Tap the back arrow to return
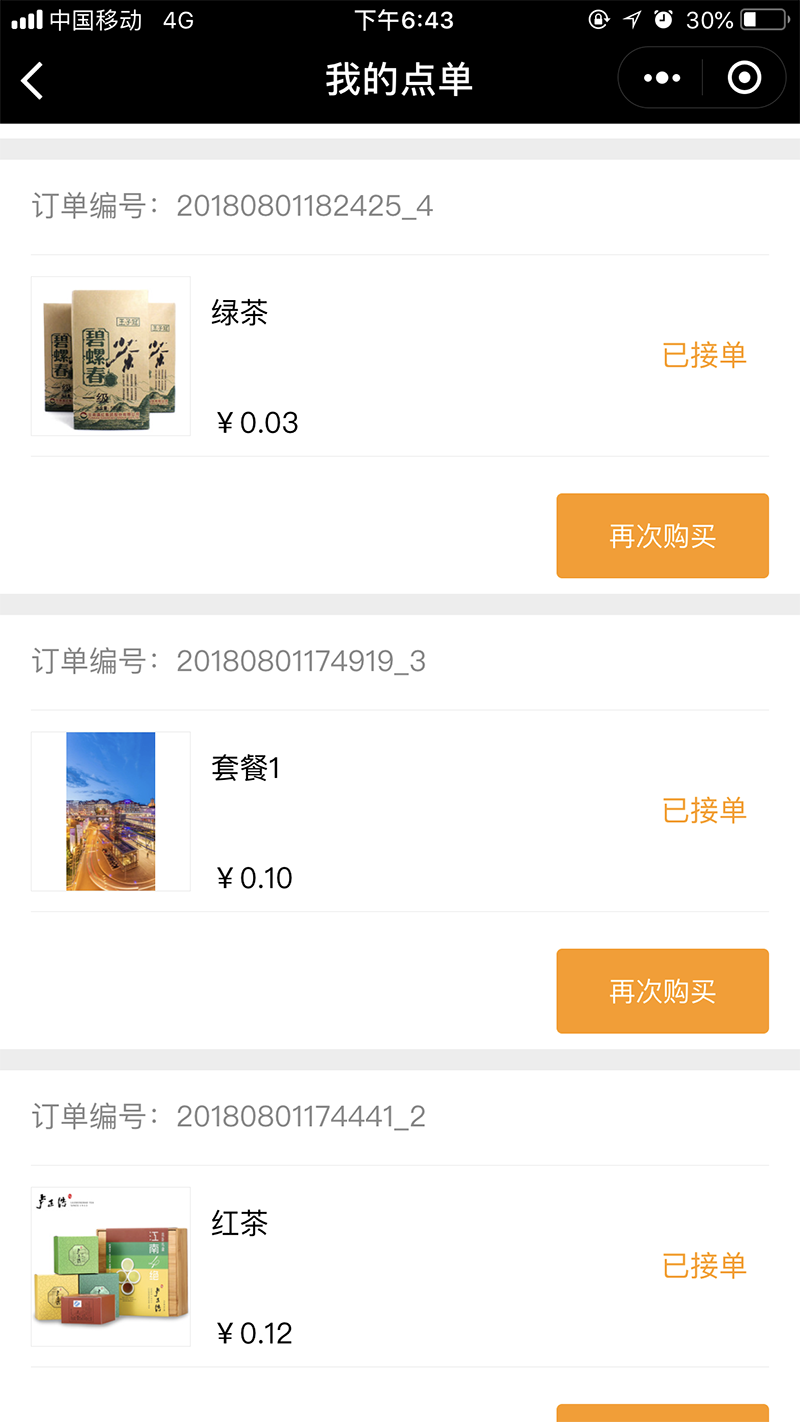The image size is (800, 1422). click(32, 80)
